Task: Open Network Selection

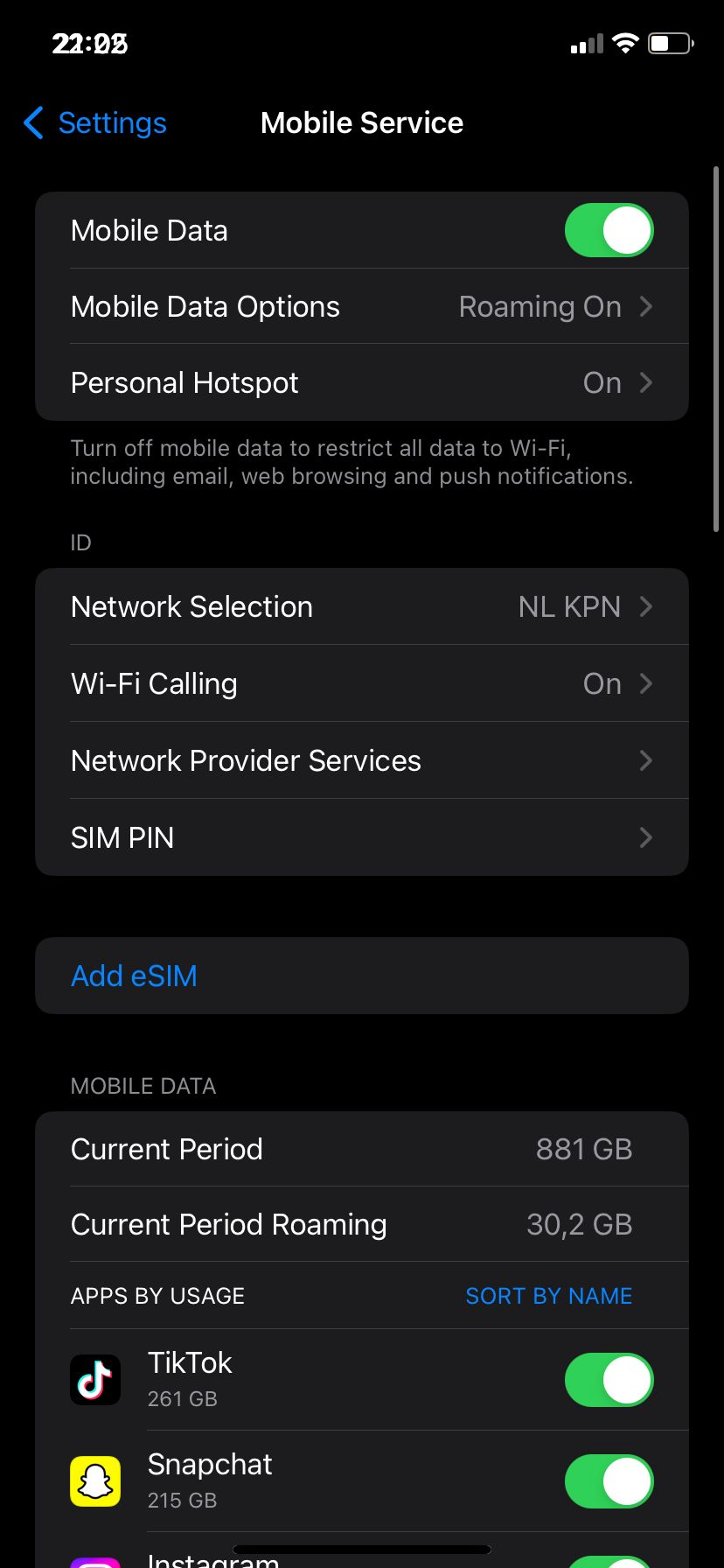Action: [x=362, y=606]
